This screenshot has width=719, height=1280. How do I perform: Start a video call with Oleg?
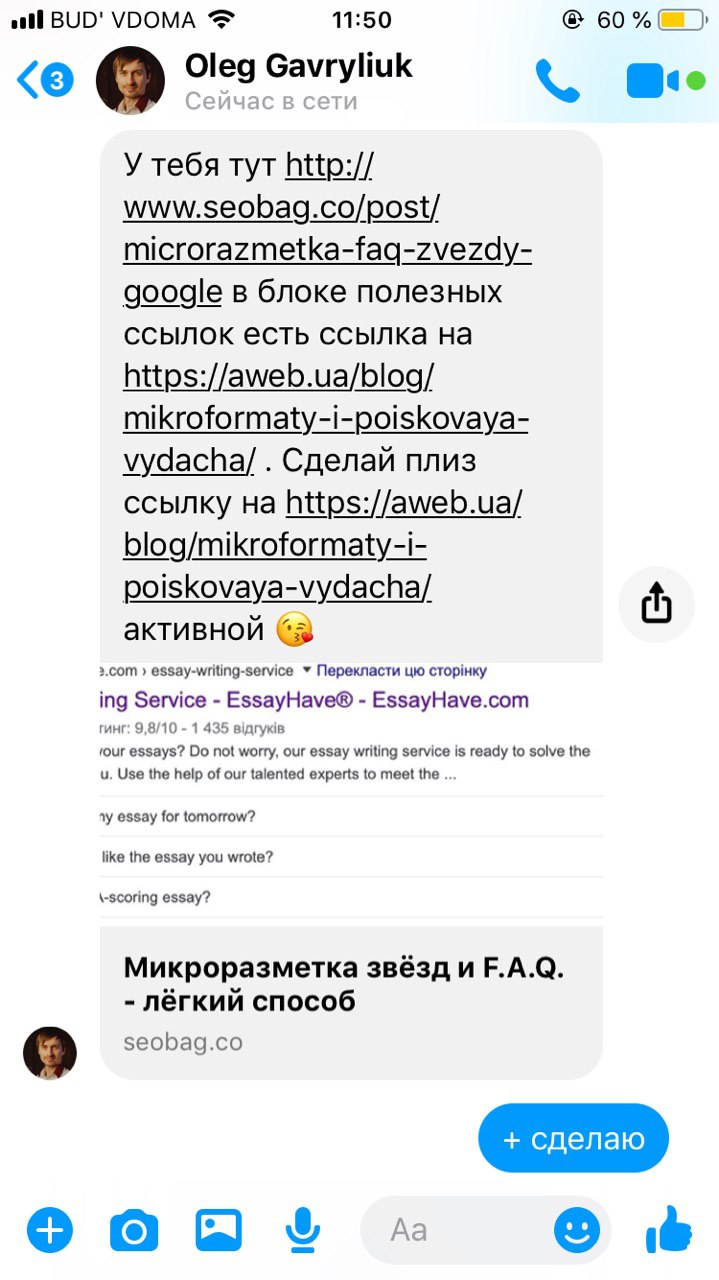point(653,81)
